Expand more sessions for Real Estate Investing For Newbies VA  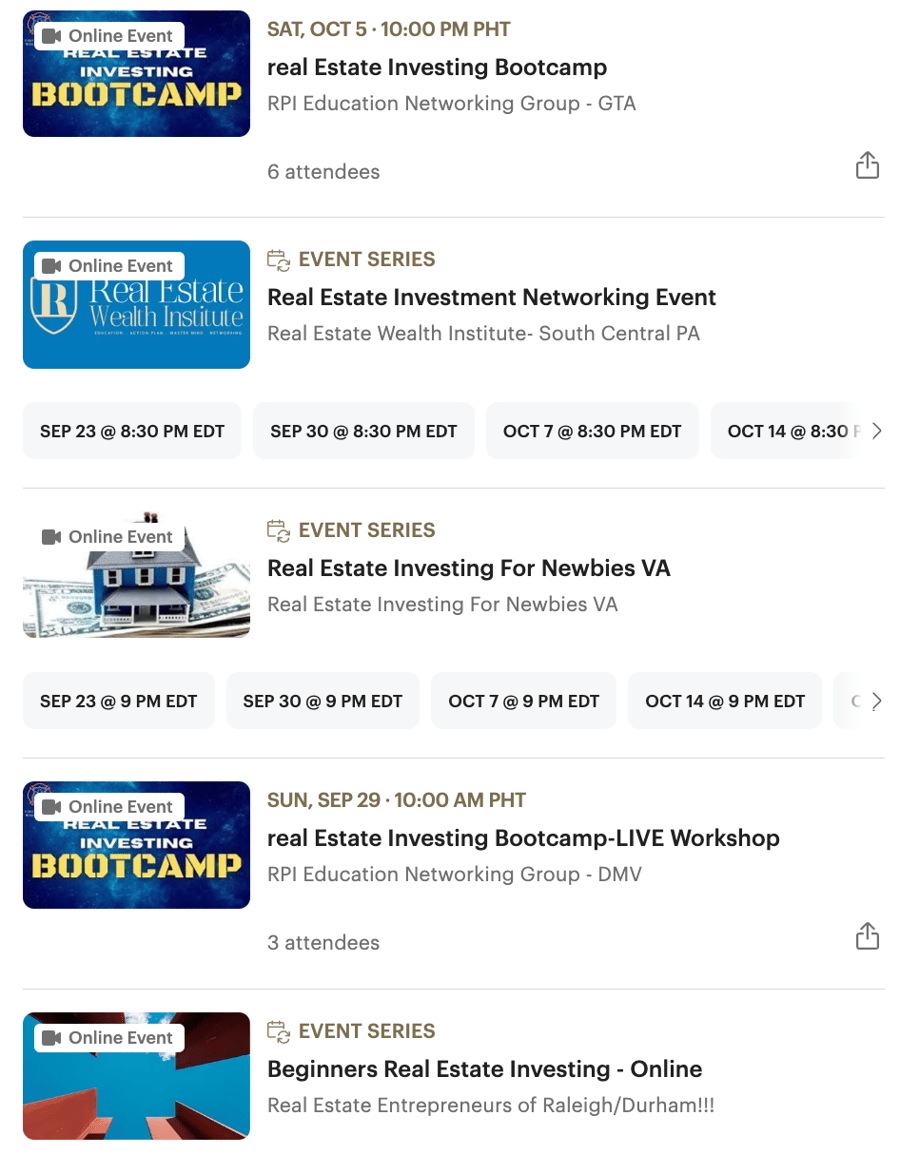[877, 700]
